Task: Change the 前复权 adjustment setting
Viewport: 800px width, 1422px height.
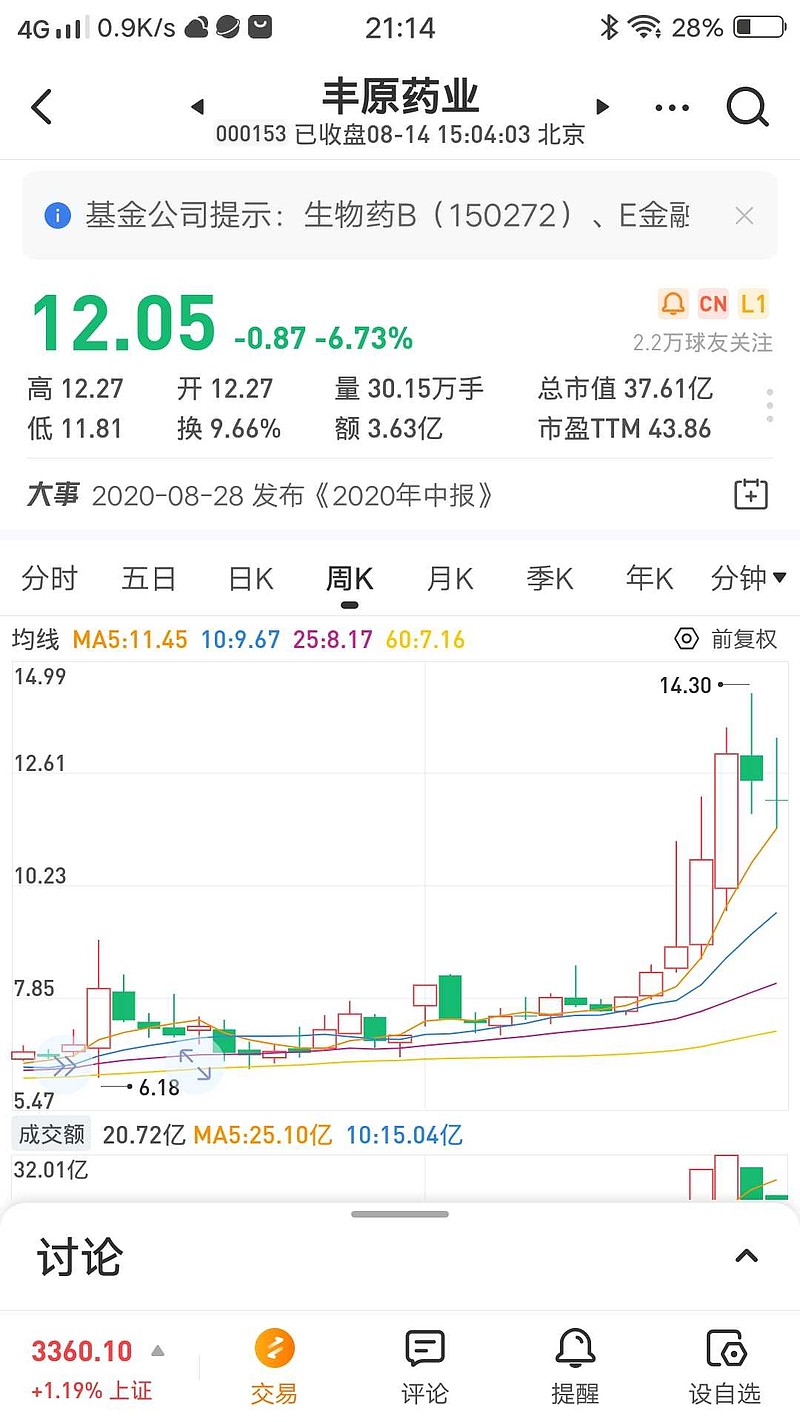Action: click(x=727, y=639)
